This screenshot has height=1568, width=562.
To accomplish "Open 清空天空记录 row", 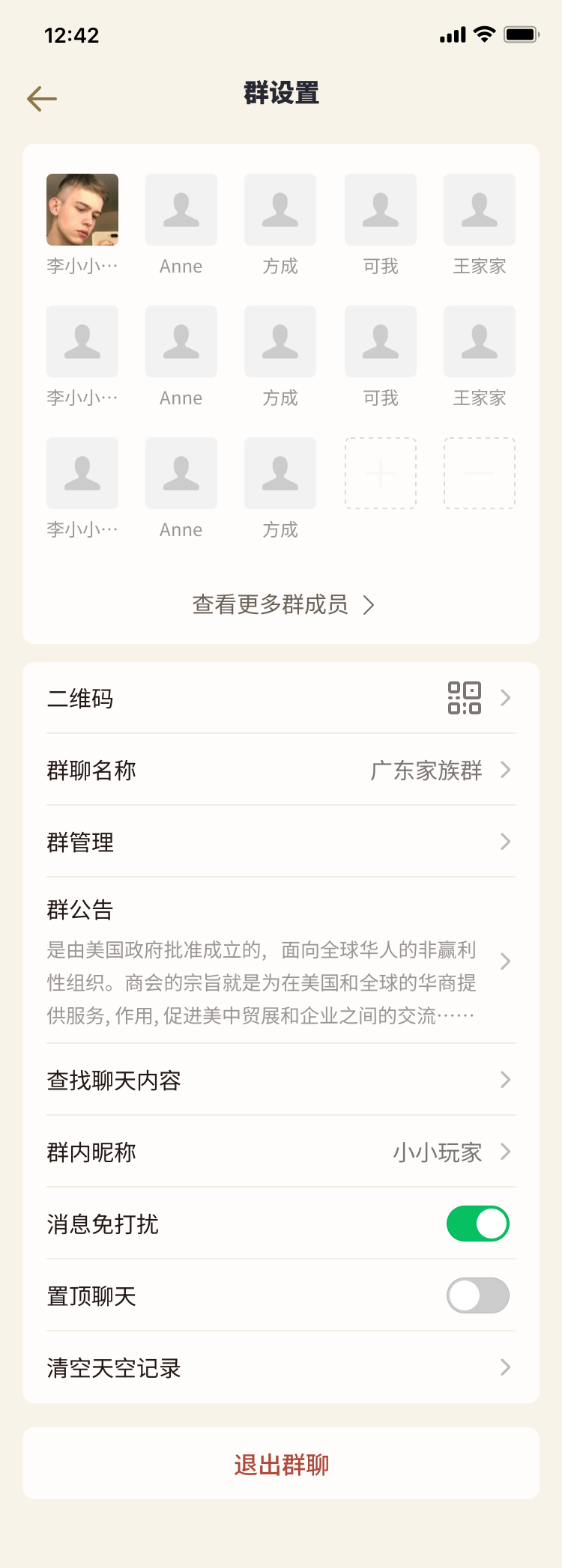I will 281,1367.
